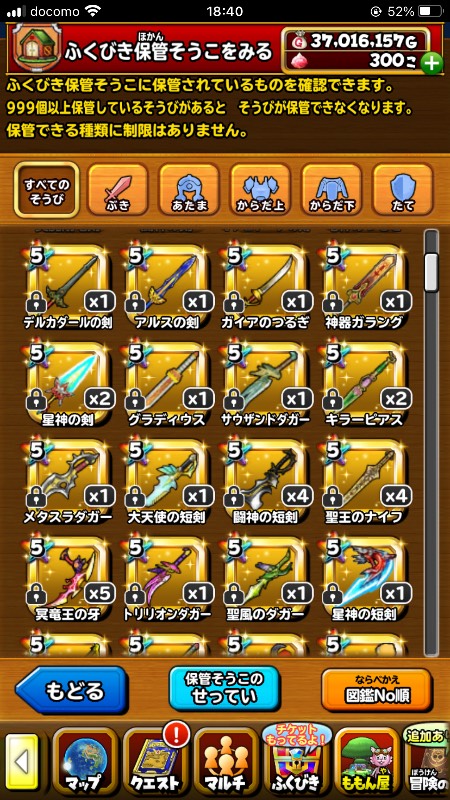The image size is (450, 800).
Task: View 星神の剣 details
Action: click(68, 384)
